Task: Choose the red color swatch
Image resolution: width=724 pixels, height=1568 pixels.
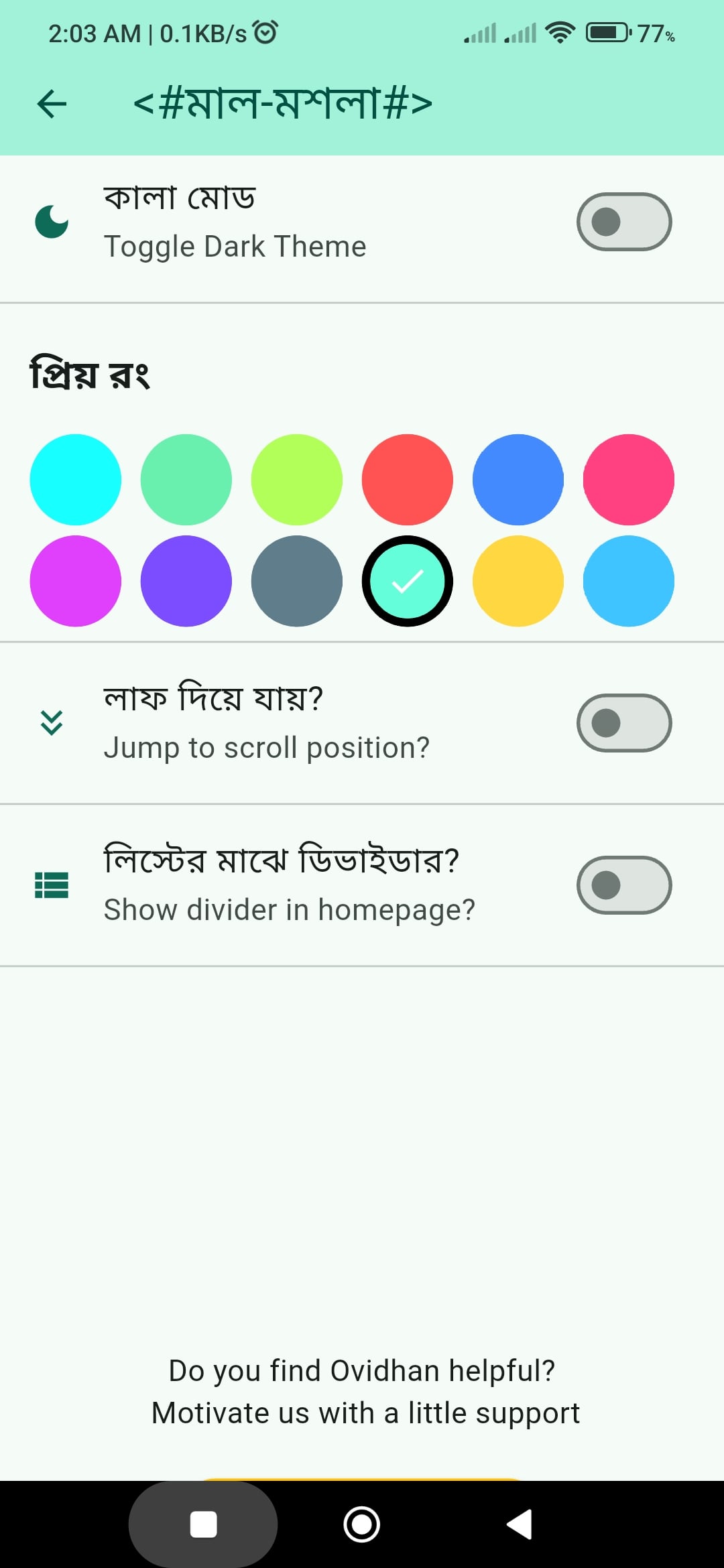Action: tap(408, 480)
